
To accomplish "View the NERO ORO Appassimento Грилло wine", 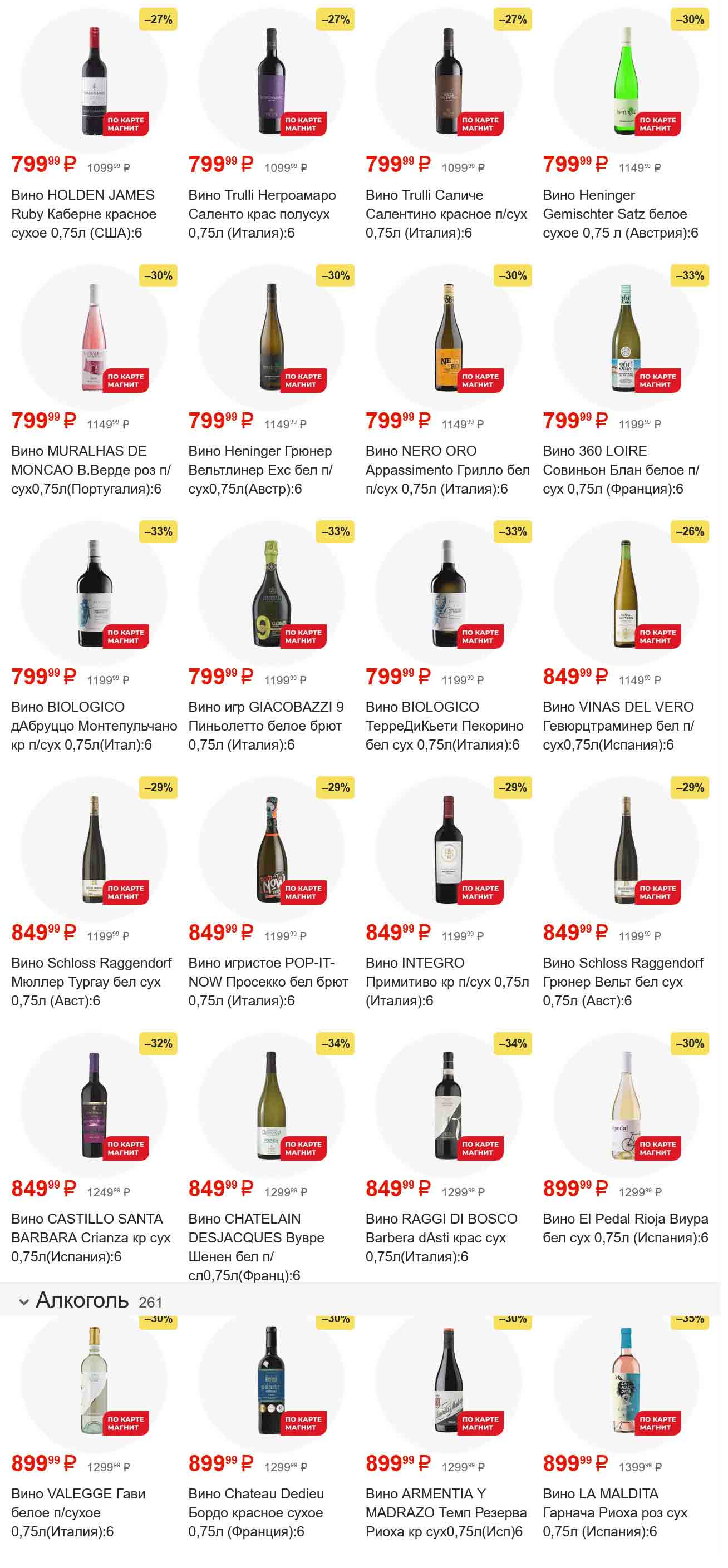I will (x=449, y=338).
